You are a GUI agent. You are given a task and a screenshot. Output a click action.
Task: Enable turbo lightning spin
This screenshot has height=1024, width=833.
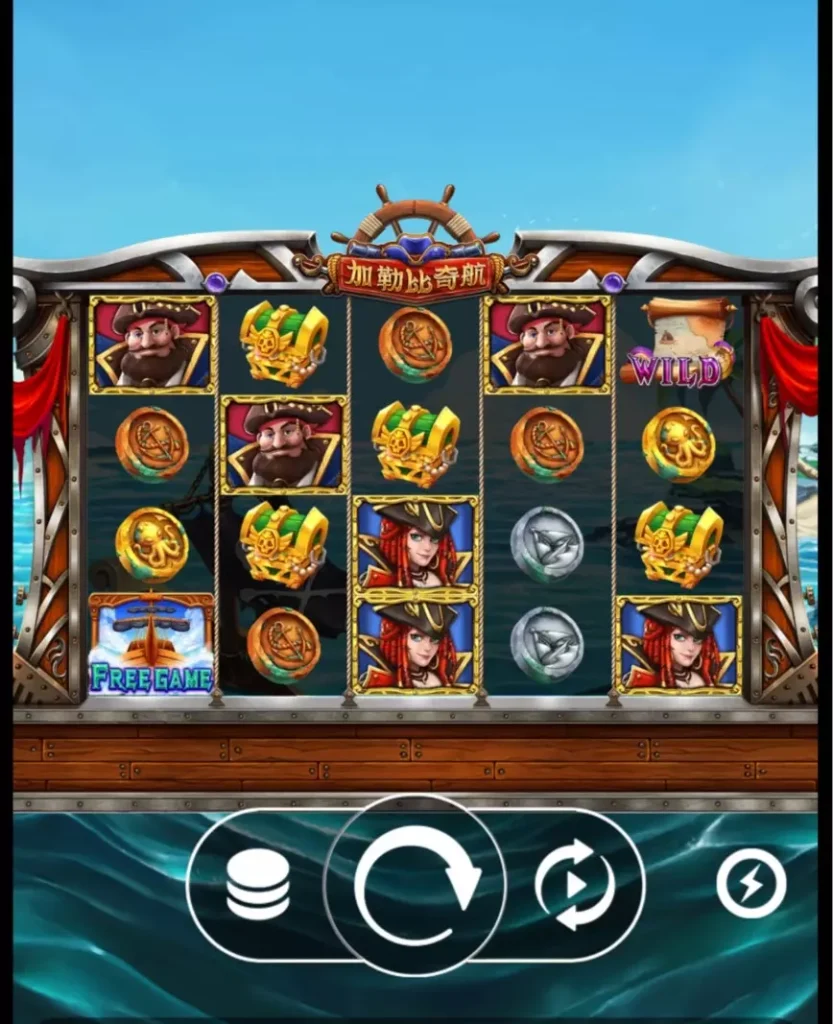click(x=751, y=884)
